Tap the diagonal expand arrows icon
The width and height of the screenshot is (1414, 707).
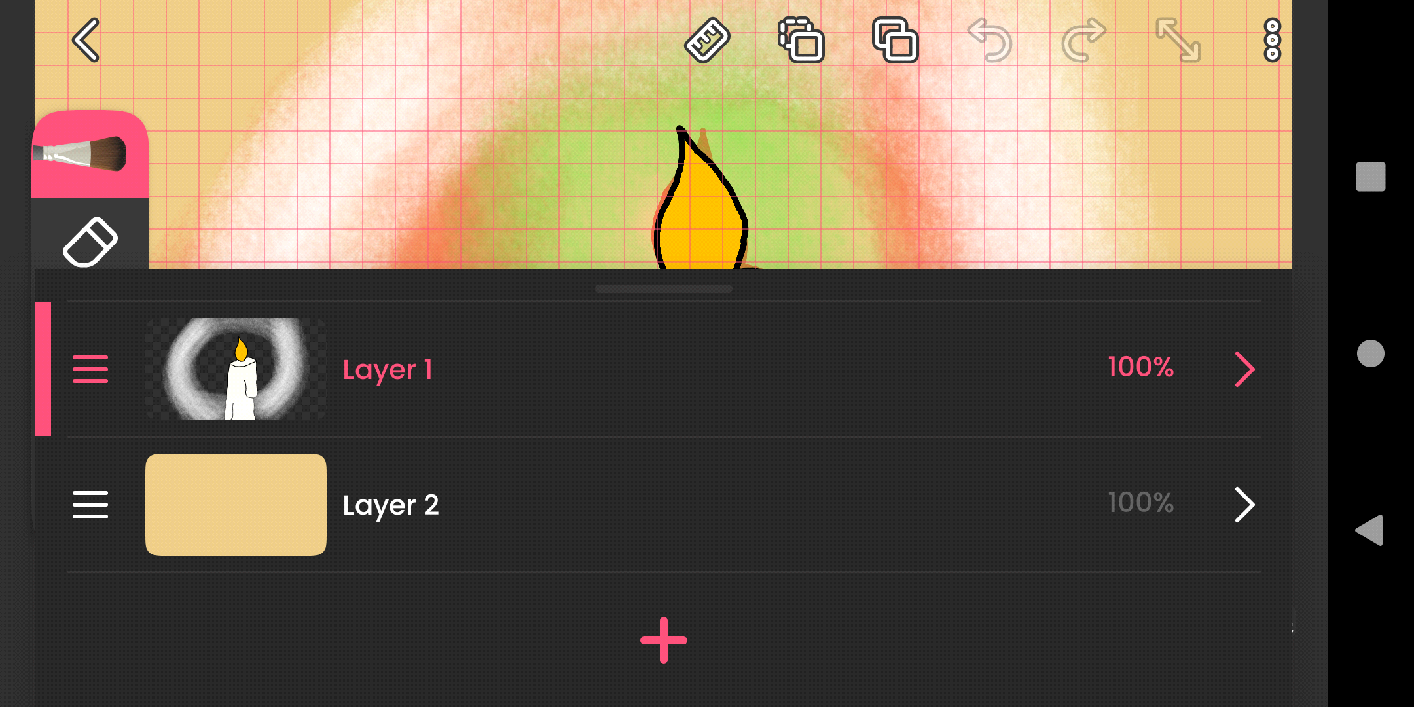click(x=1178, y=41)
